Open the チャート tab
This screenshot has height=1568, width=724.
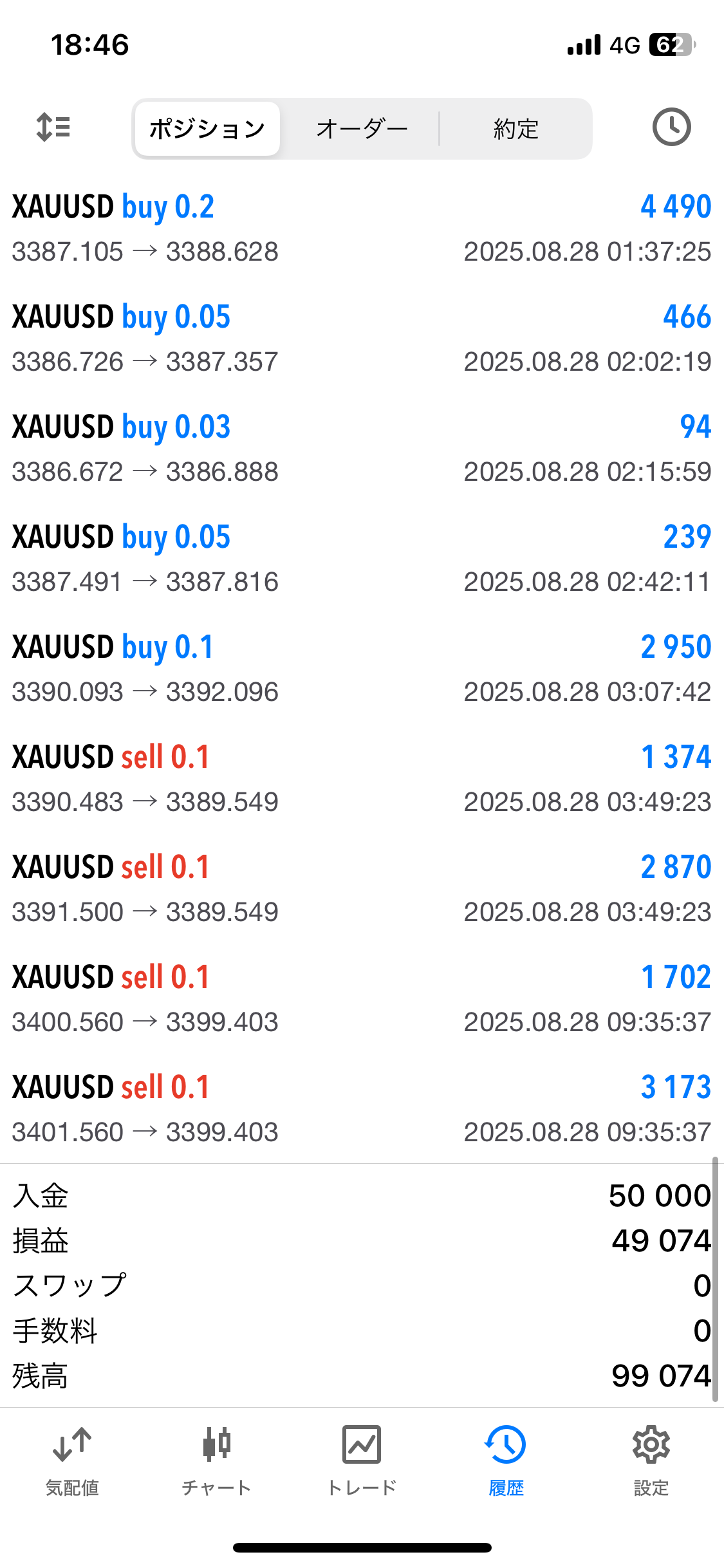point(217,1461)
